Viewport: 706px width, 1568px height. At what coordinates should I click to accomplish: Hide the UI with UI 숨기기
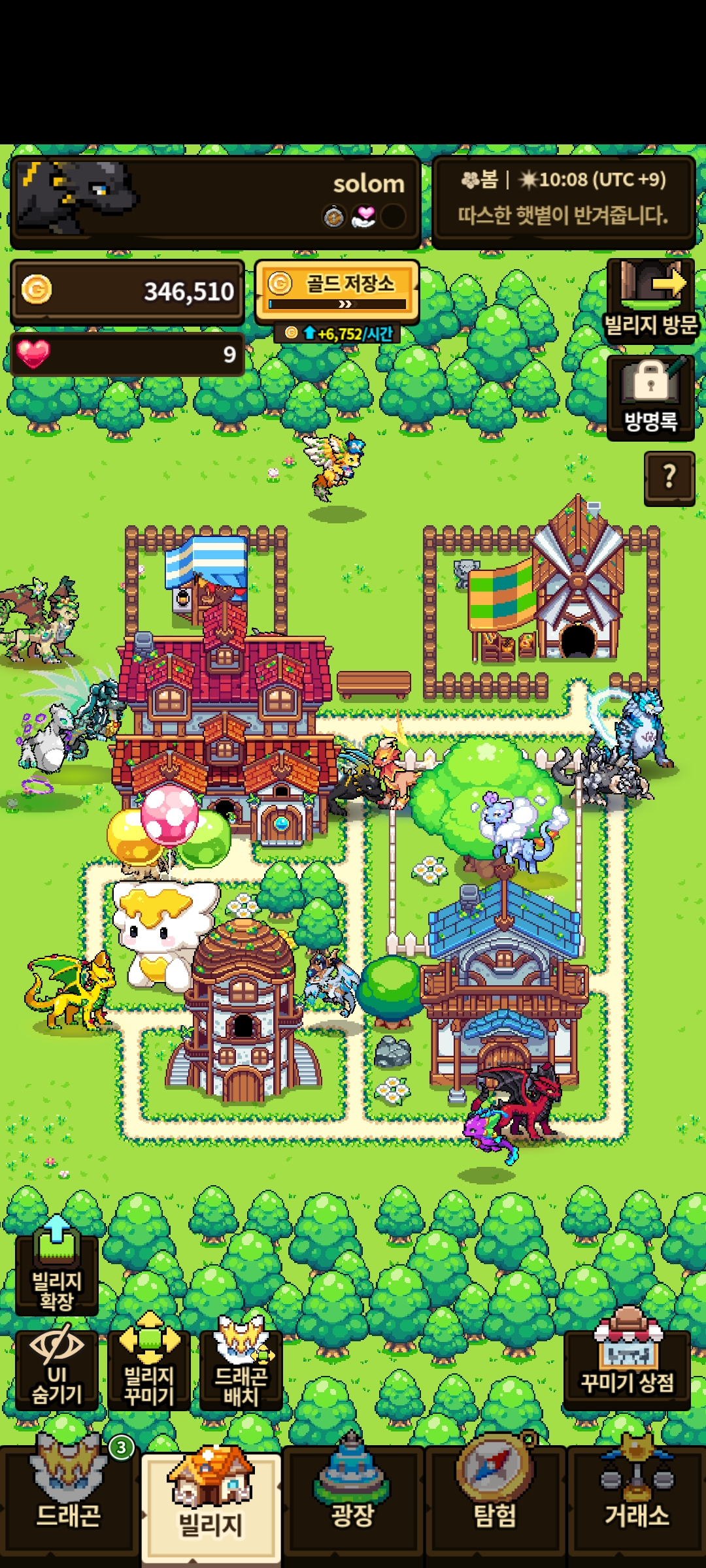[x=57, y=1370]
